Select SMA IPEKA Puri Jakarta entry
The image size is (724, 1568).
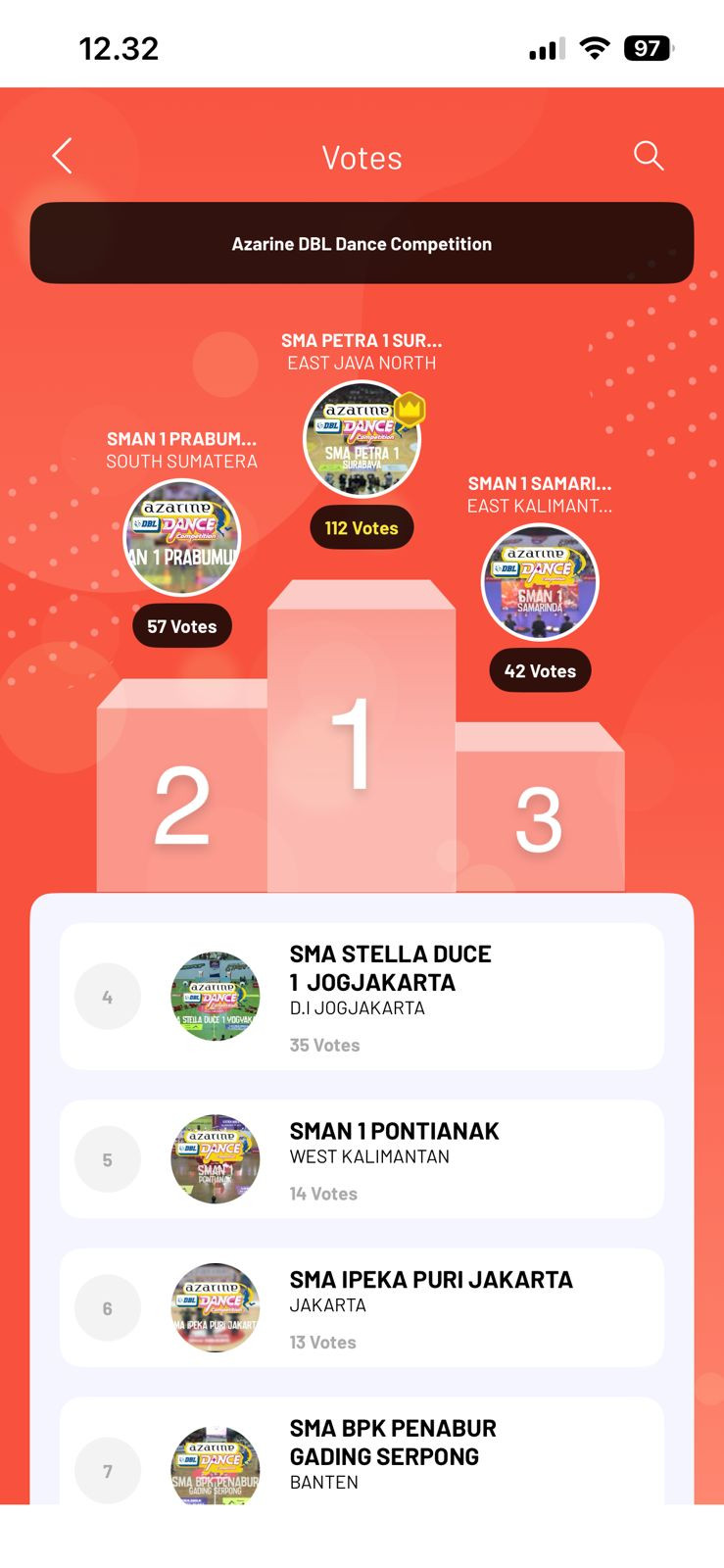[x=362, y=1307]
